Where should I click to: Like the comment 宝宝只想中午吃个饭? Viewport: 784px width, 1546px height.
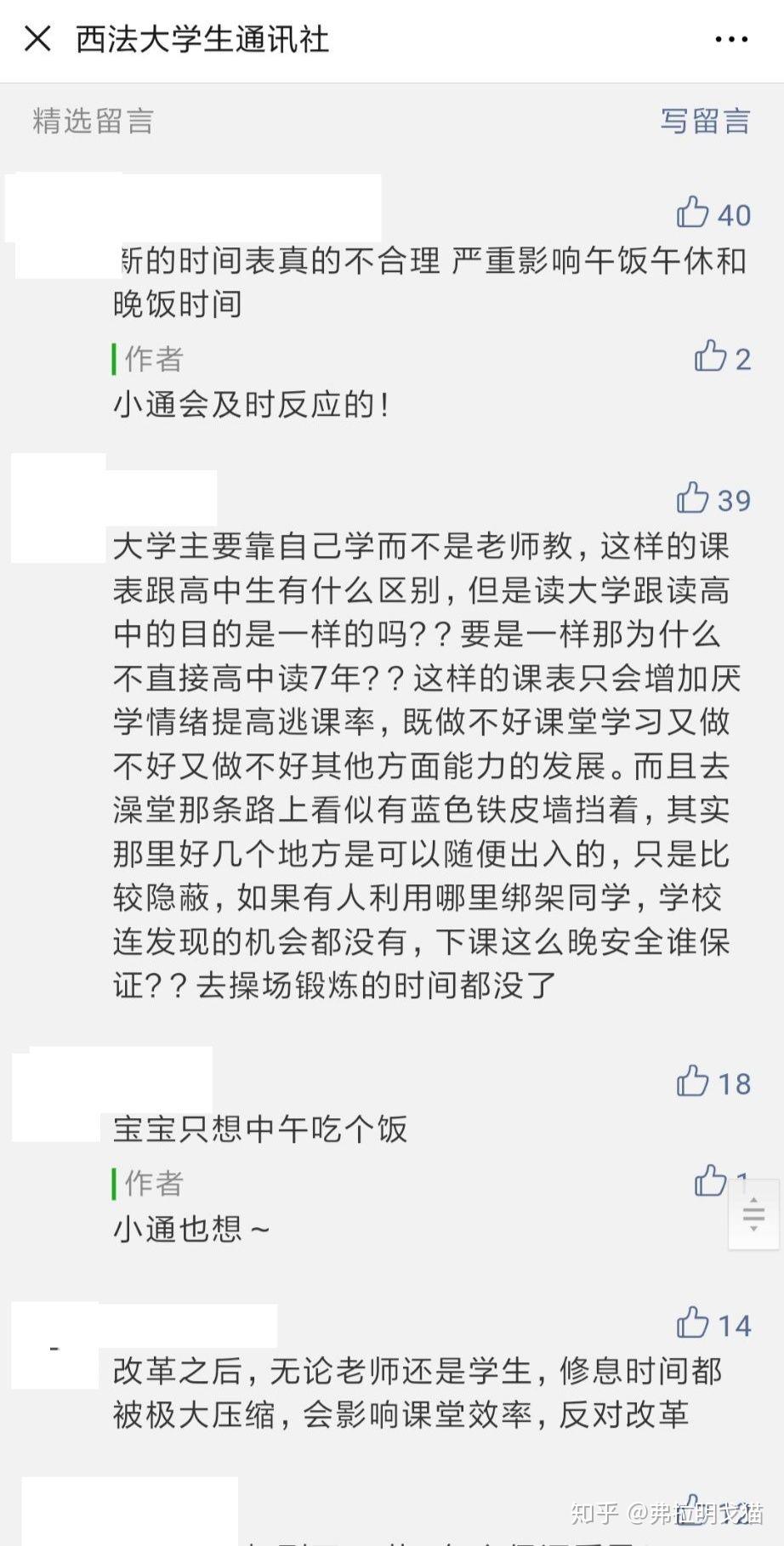tap(693, 1083)
